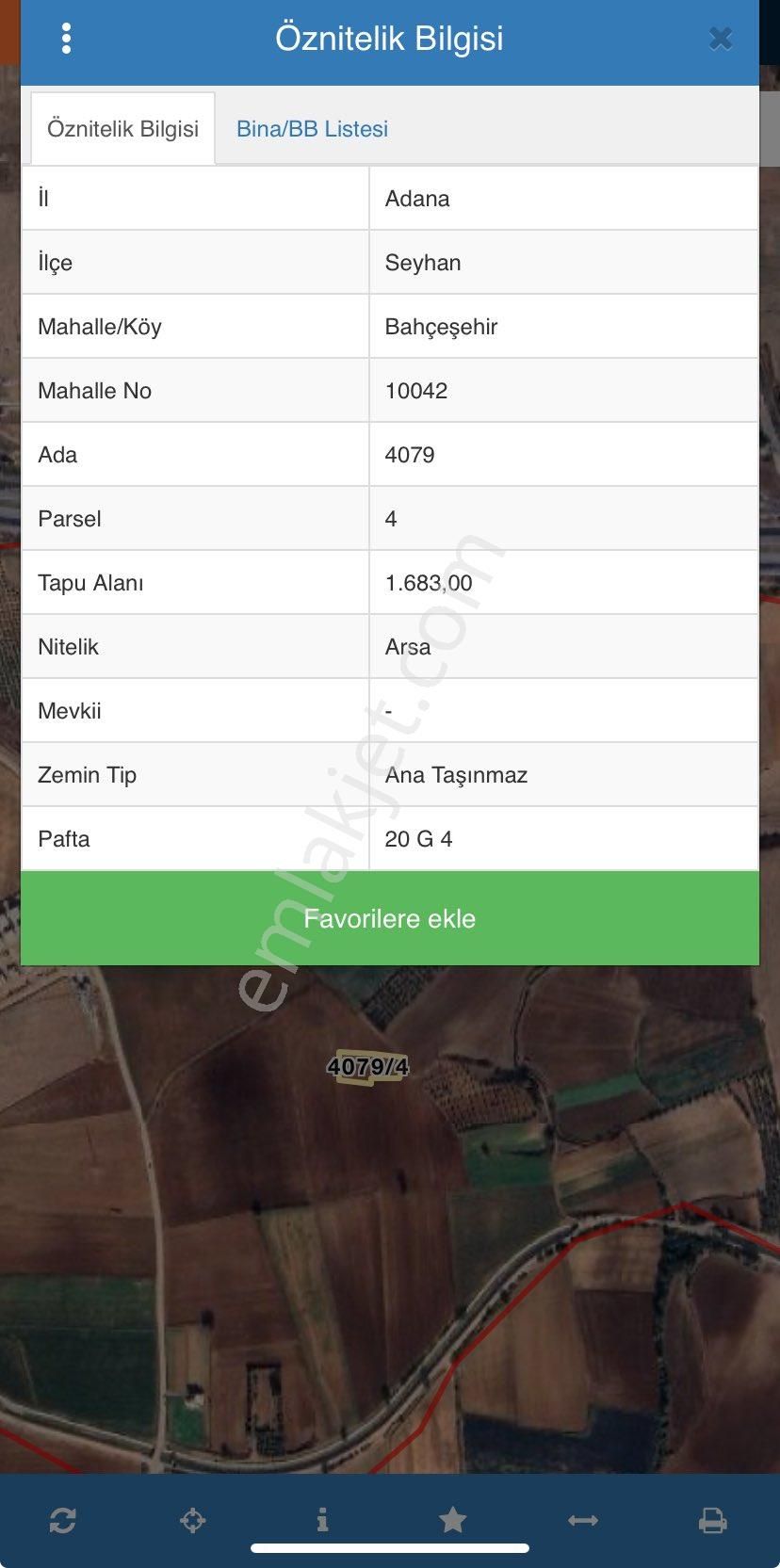780x1568 pixels.
Task: Tap the Favorilere ekle button
Action: 389,918
